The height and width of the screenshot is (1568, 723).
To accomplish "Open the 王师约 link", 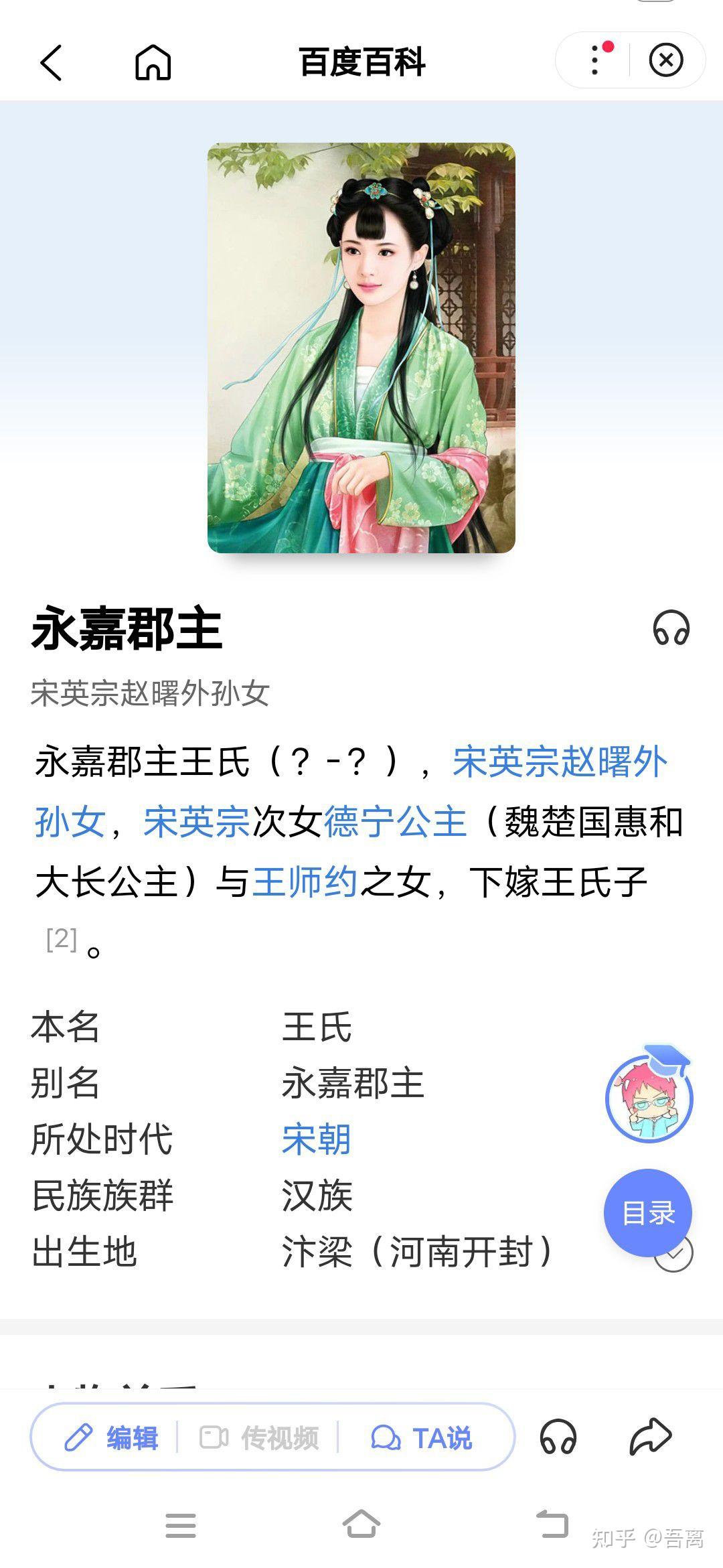I will point(305,881).
